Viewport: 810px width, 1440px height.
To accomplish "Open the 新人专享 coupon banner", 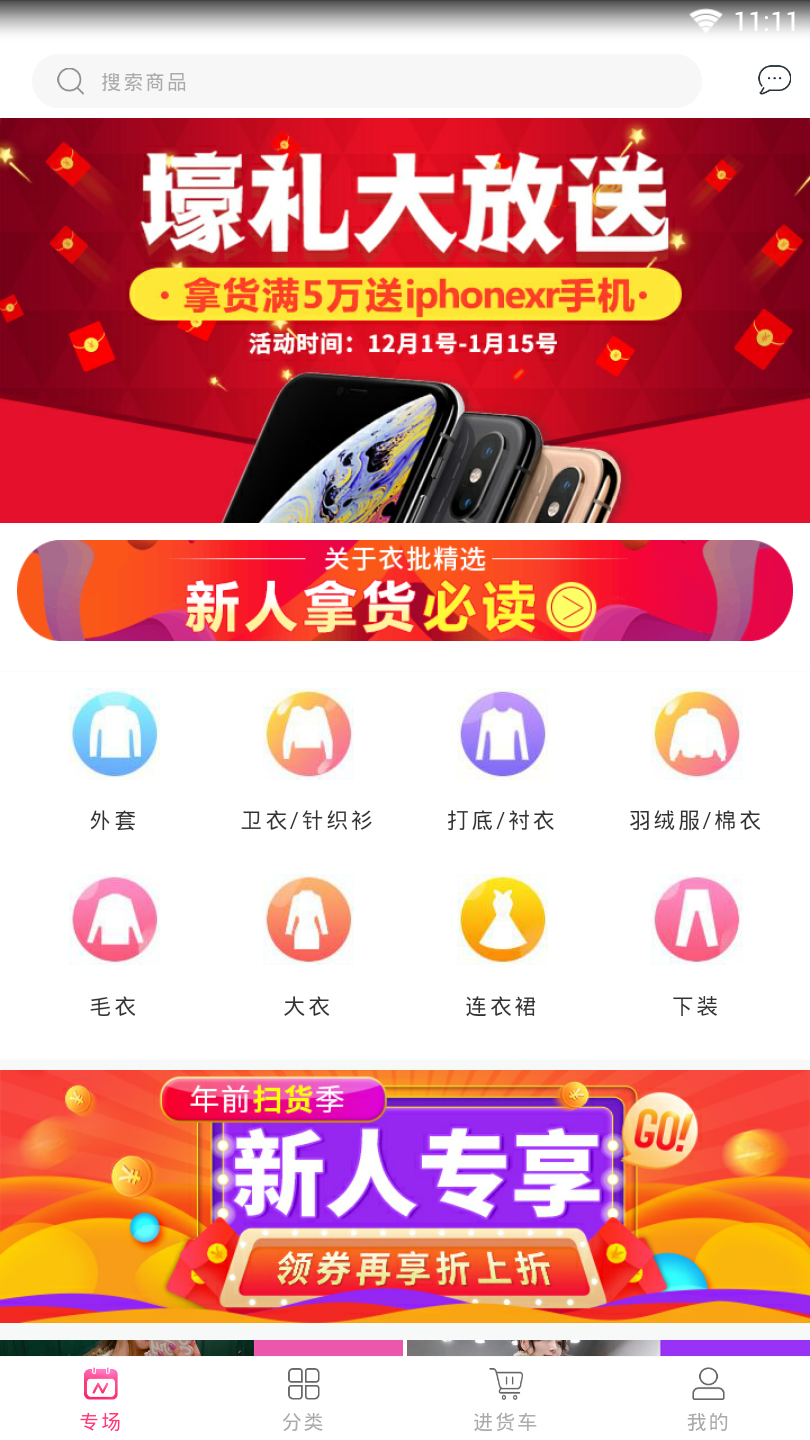I will (405, 1196).
